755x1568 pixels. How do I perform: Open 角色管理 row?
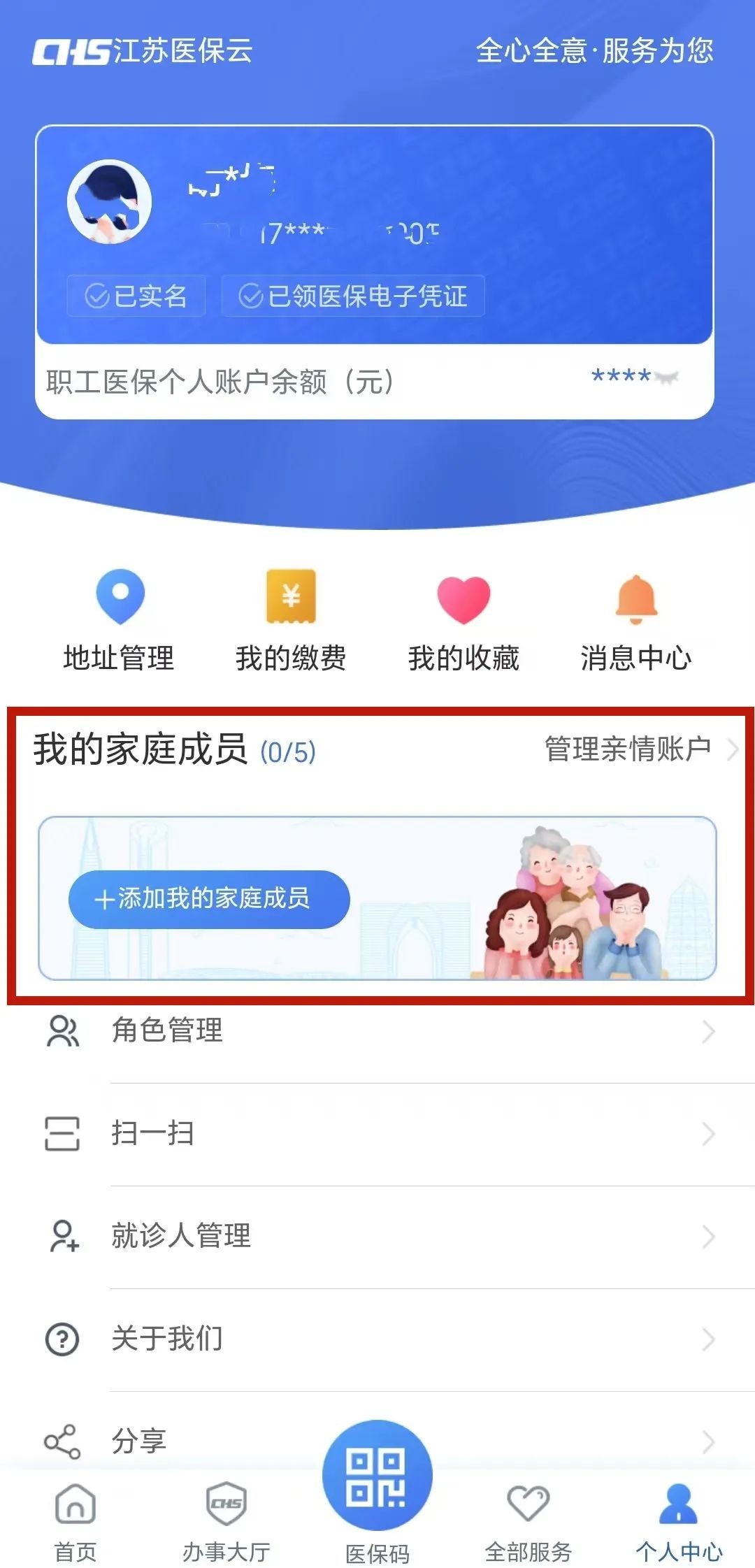tap(377, 1031)
